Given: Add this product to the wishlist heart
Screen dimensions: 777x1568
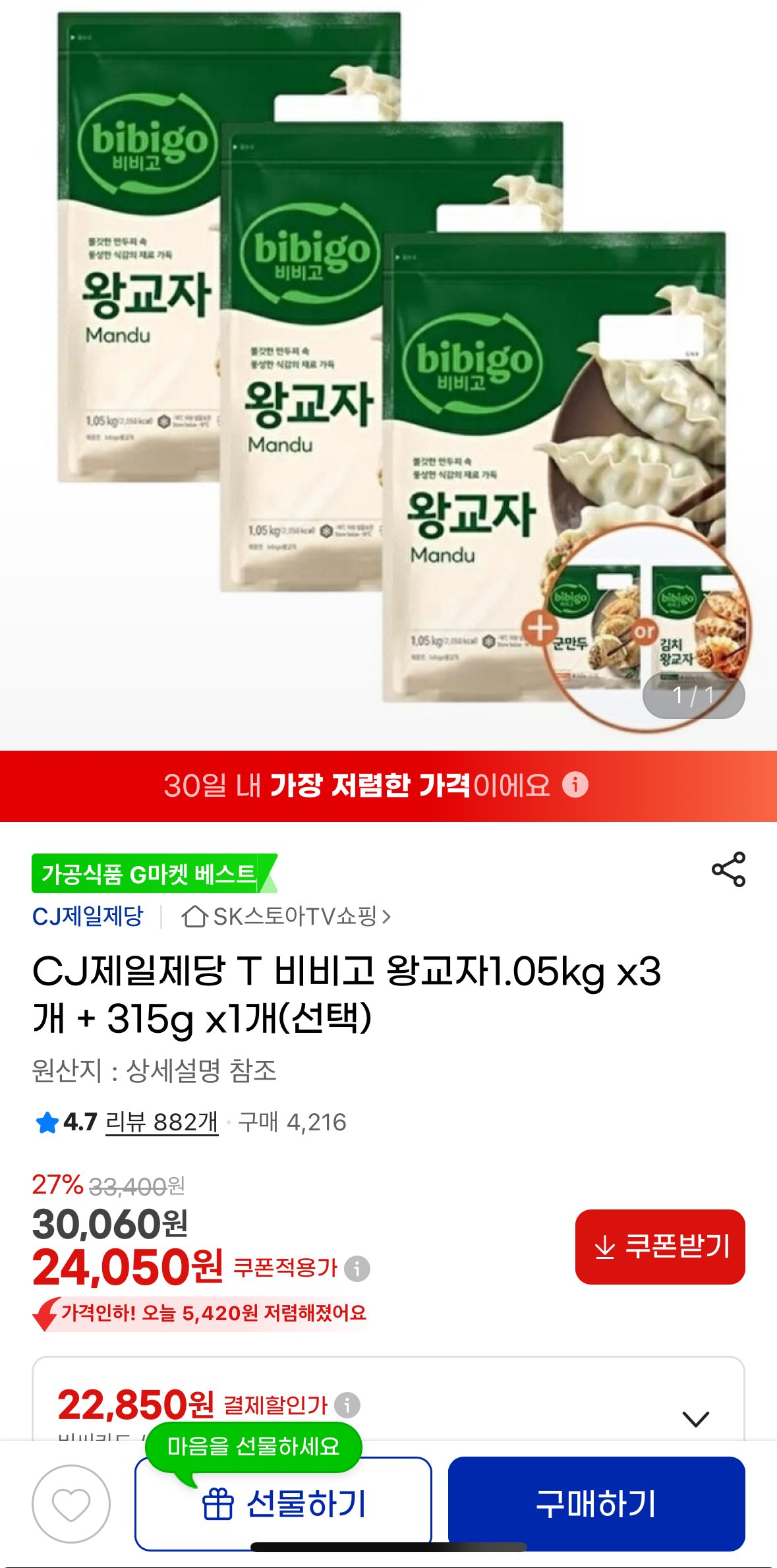Looking at the screenshot, I should [x=71, y=1504].
